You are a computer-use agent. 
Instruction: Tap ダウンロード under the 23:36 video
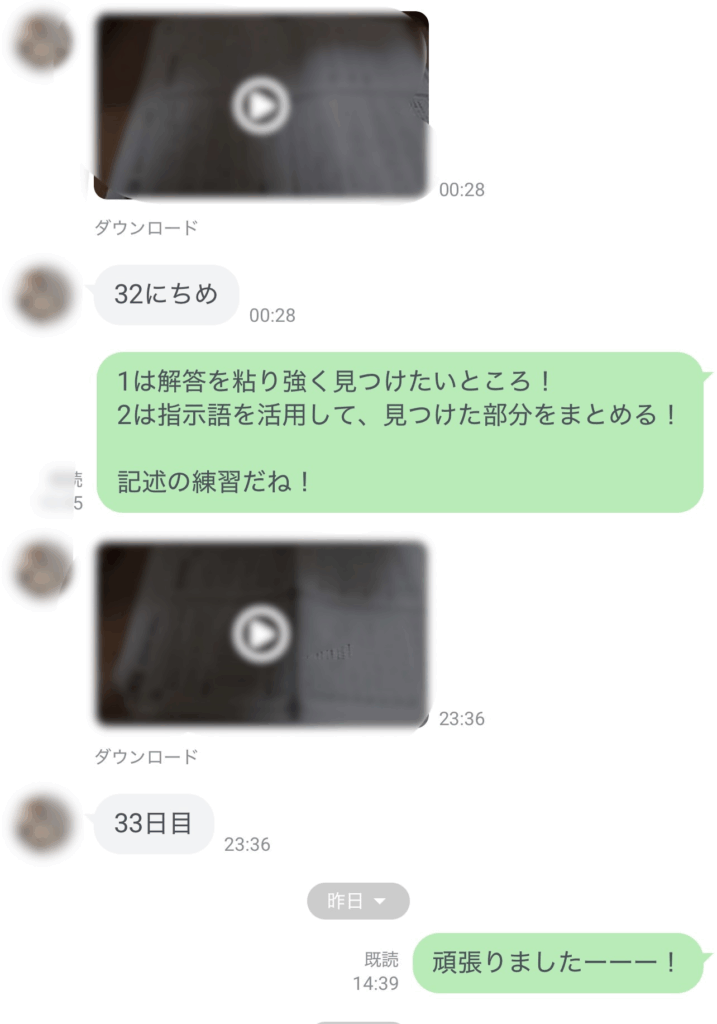point(146,756)
